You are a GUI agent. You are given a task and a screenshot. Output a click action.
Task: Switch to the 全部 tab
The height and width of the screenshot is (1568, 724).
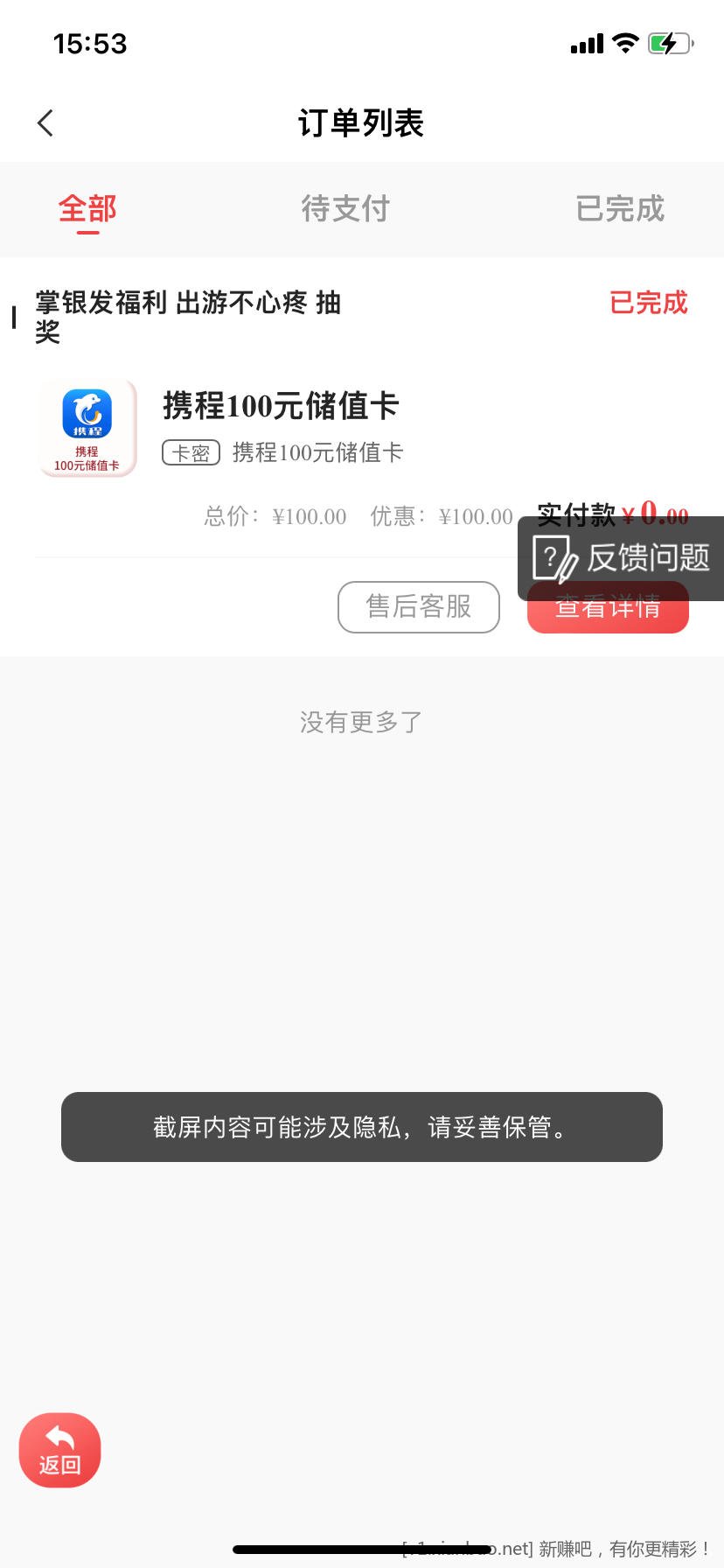point(87,210)
